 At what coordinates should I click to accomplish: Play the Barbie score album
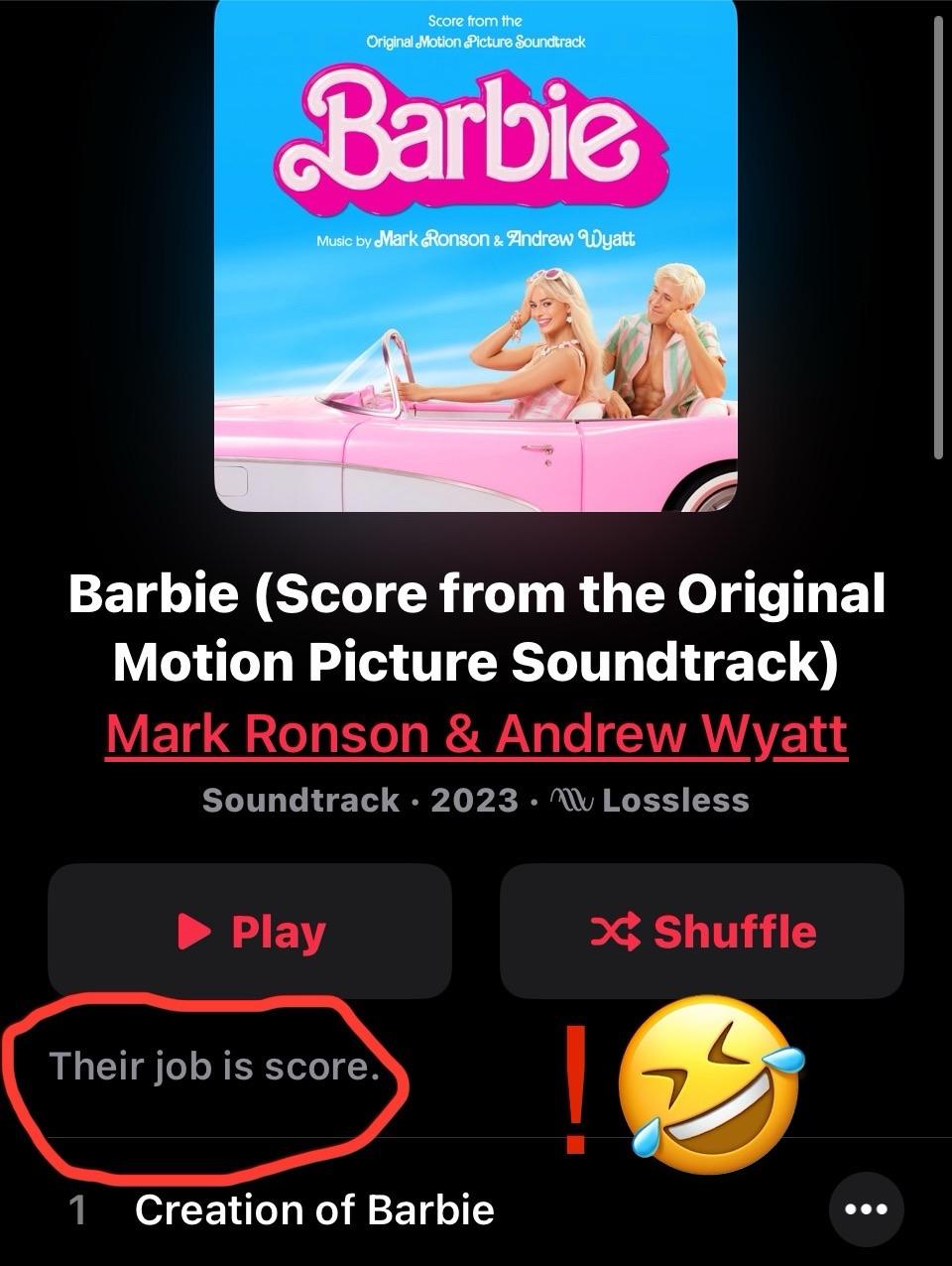[x=250, y=931]
